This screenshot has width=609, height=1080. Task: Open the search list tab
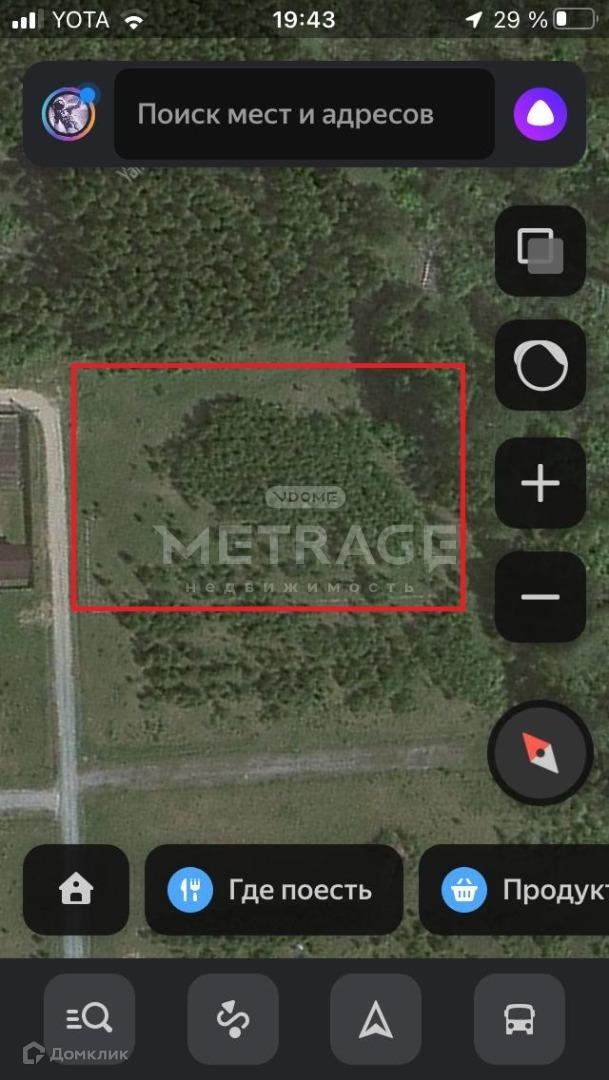pyautogui.click(x=89, y=1019)
